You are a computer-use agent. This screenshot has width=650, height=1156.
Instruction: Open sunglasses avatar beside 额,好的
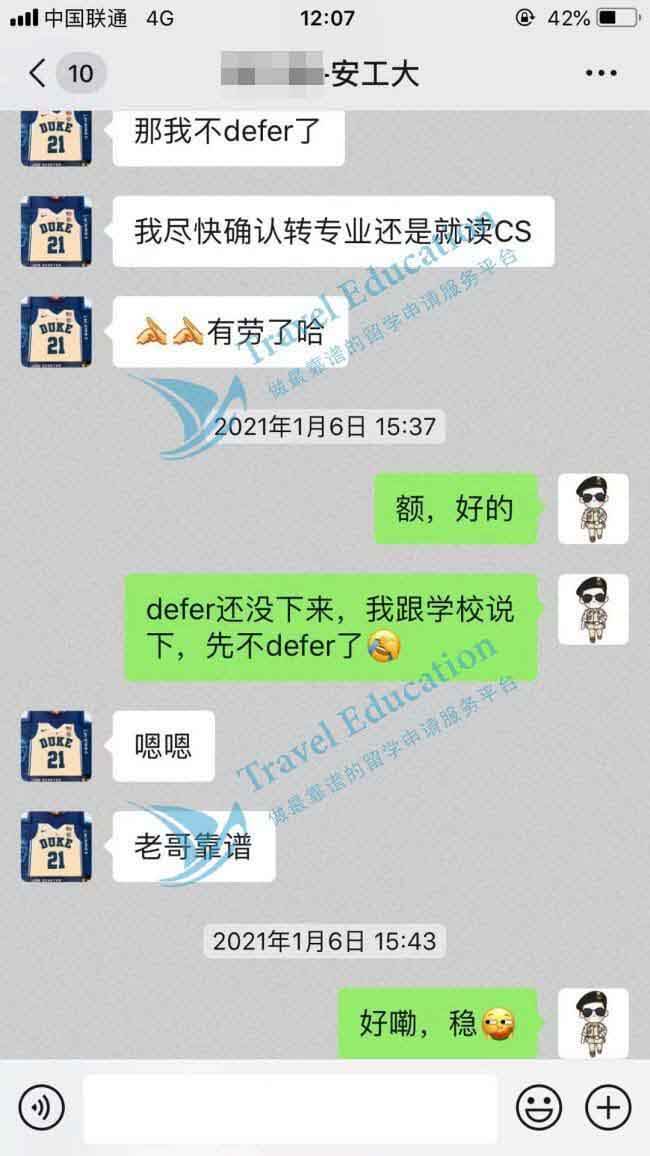[x=593, y=509]
